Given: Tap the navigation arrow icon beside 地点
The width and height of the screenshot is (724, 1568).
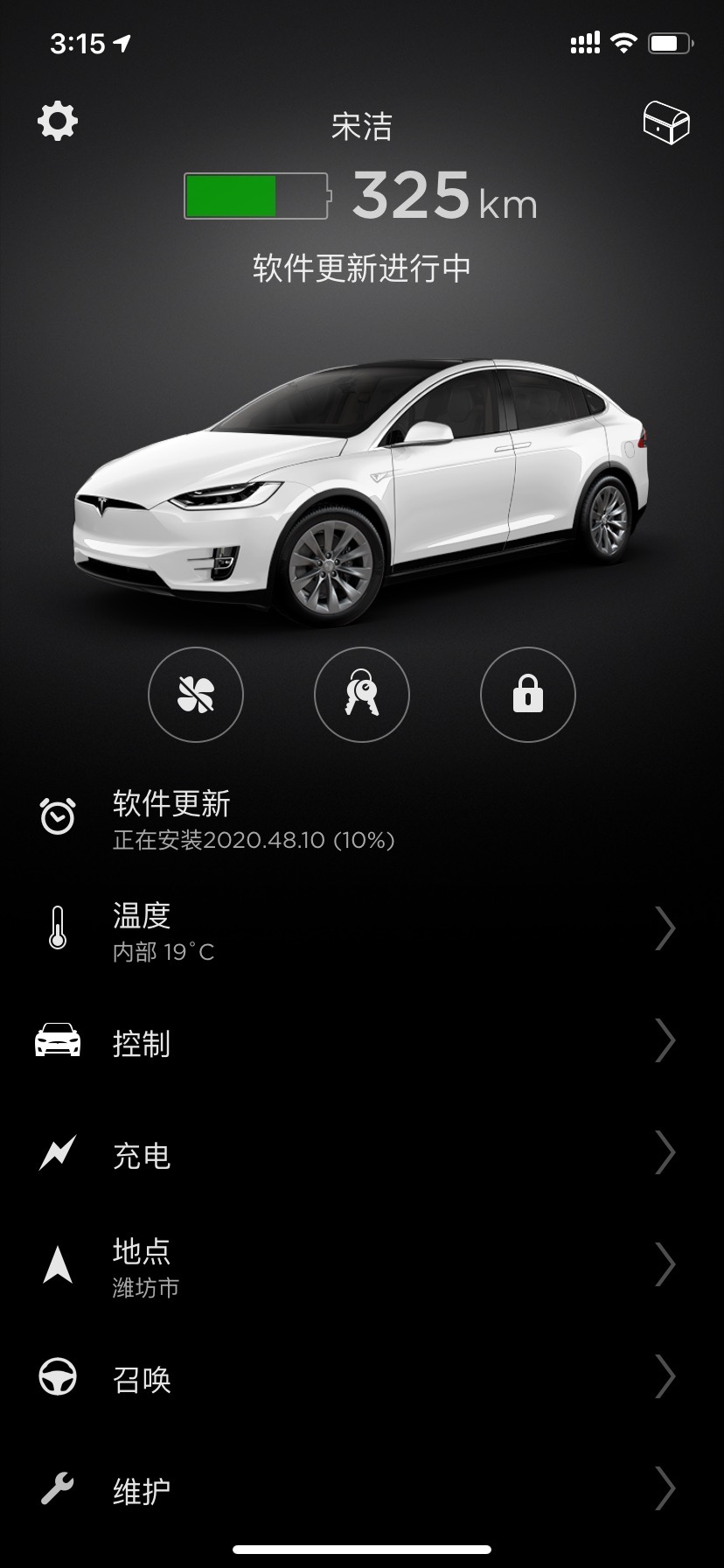Looking at the screenshot, I should click(58, 1264).
